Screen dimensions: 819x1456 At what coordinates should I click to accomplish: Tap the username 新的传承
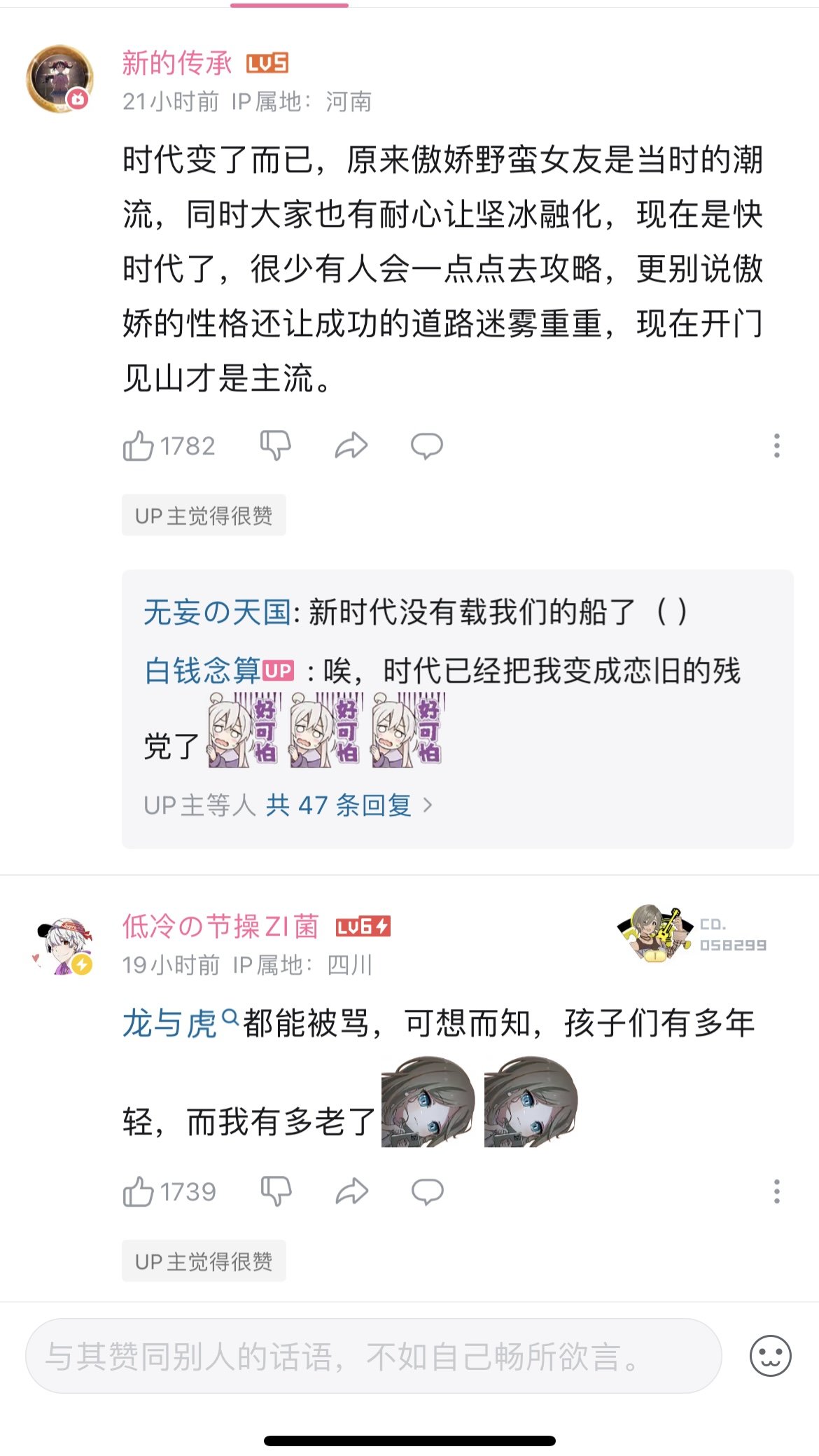pyautogui.click(x=176, y=63)
